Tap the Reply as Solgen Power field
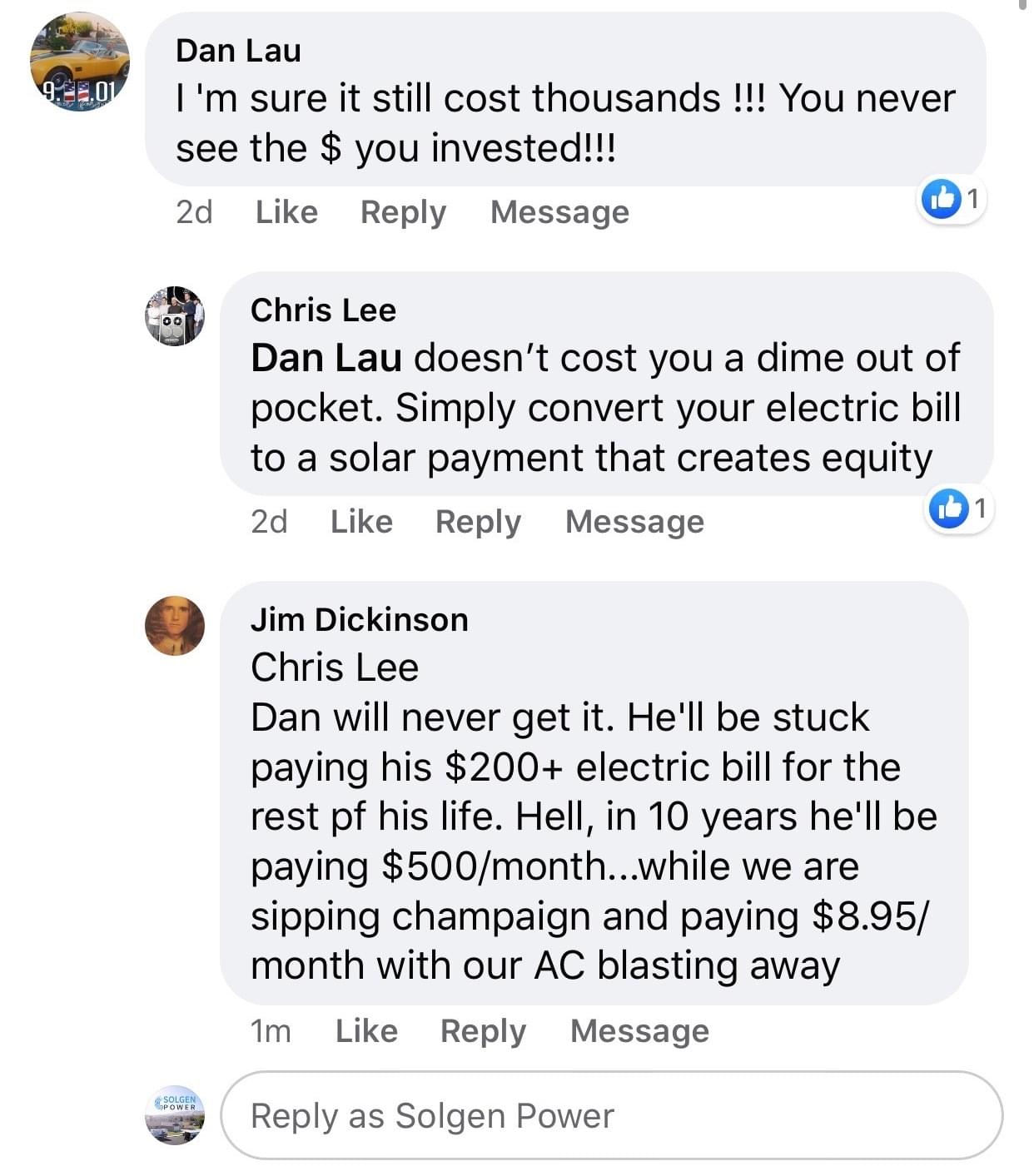Viewport: 1034px width, 1176px height. point(611,1116)
